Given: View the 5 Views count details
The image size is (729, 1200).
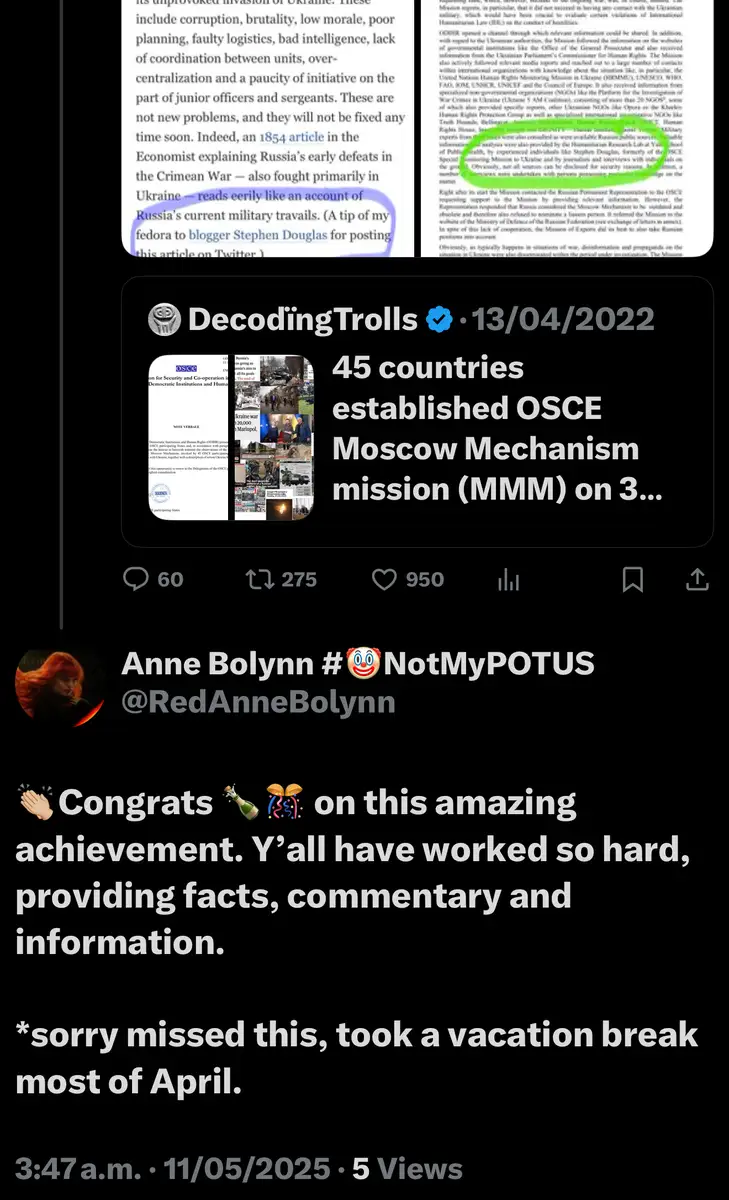Looking at the screenshot, I should (407, 1168).
